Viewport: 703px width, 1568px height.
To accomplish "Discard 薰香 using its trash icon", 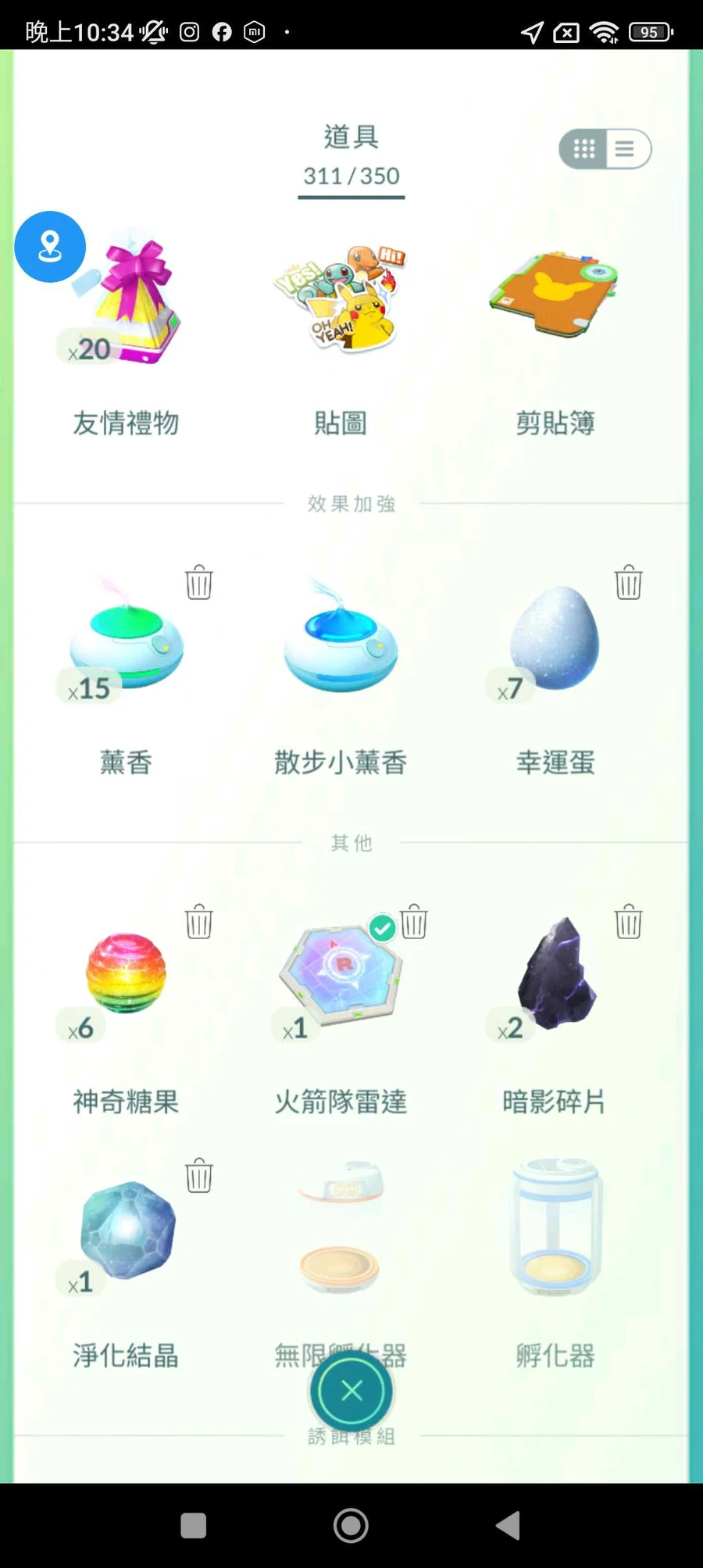I will (199, 583).
